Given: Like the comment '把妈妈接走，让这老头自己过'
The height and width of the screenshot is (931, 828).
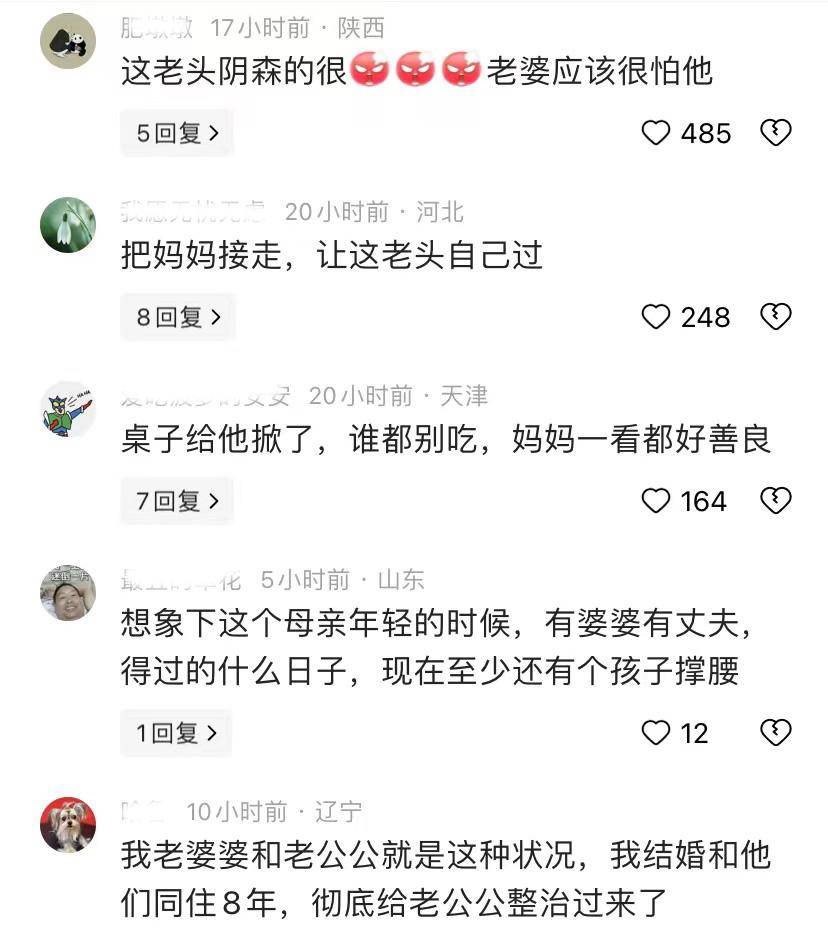Looking at the screenshot, I should [656, 318].
